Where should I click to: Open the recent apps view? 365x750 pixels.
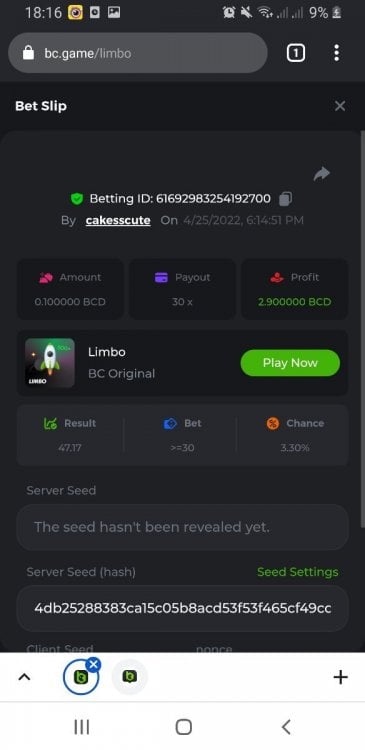click(x=82, y=727)
